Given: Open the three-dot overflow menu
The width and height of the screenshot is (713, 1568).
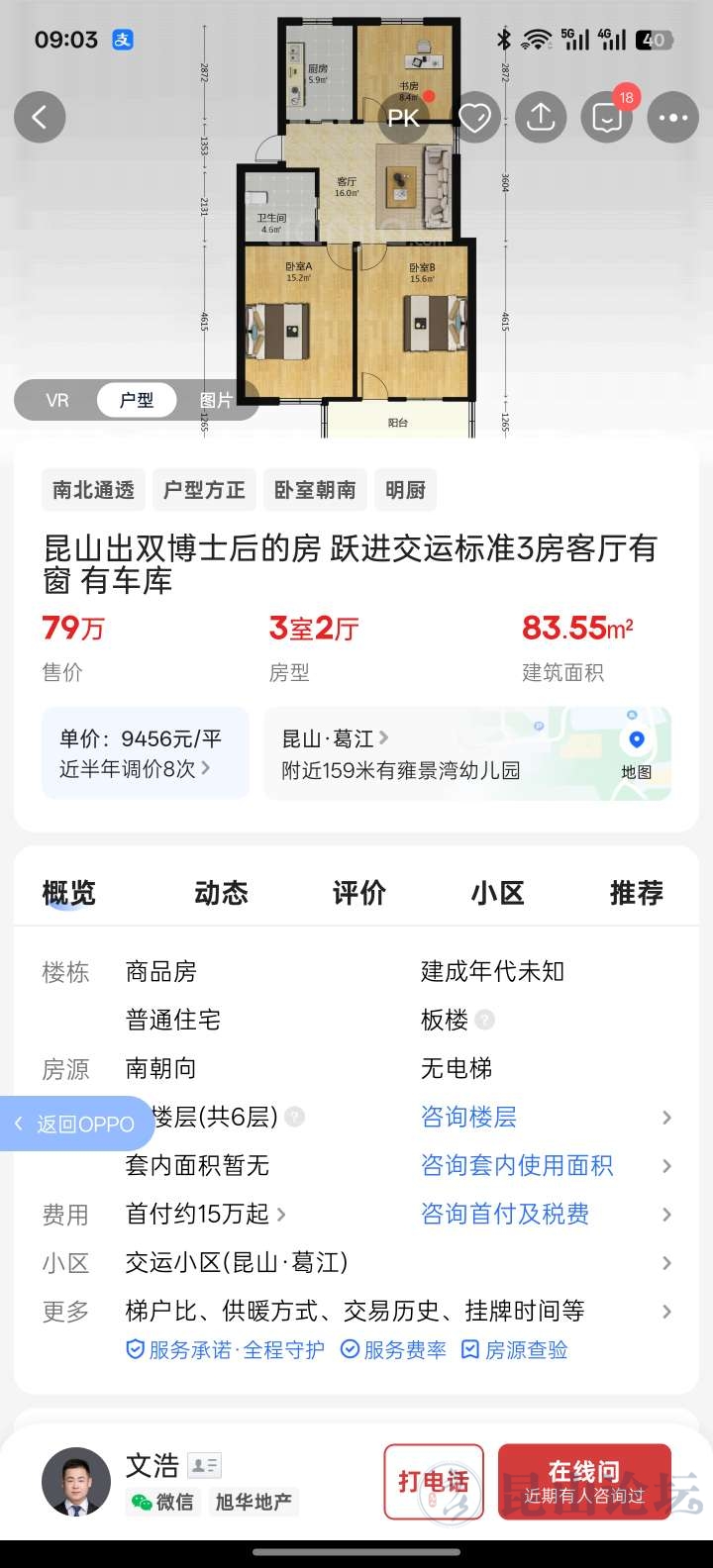Looking at the screenshot, I should 673,118.
